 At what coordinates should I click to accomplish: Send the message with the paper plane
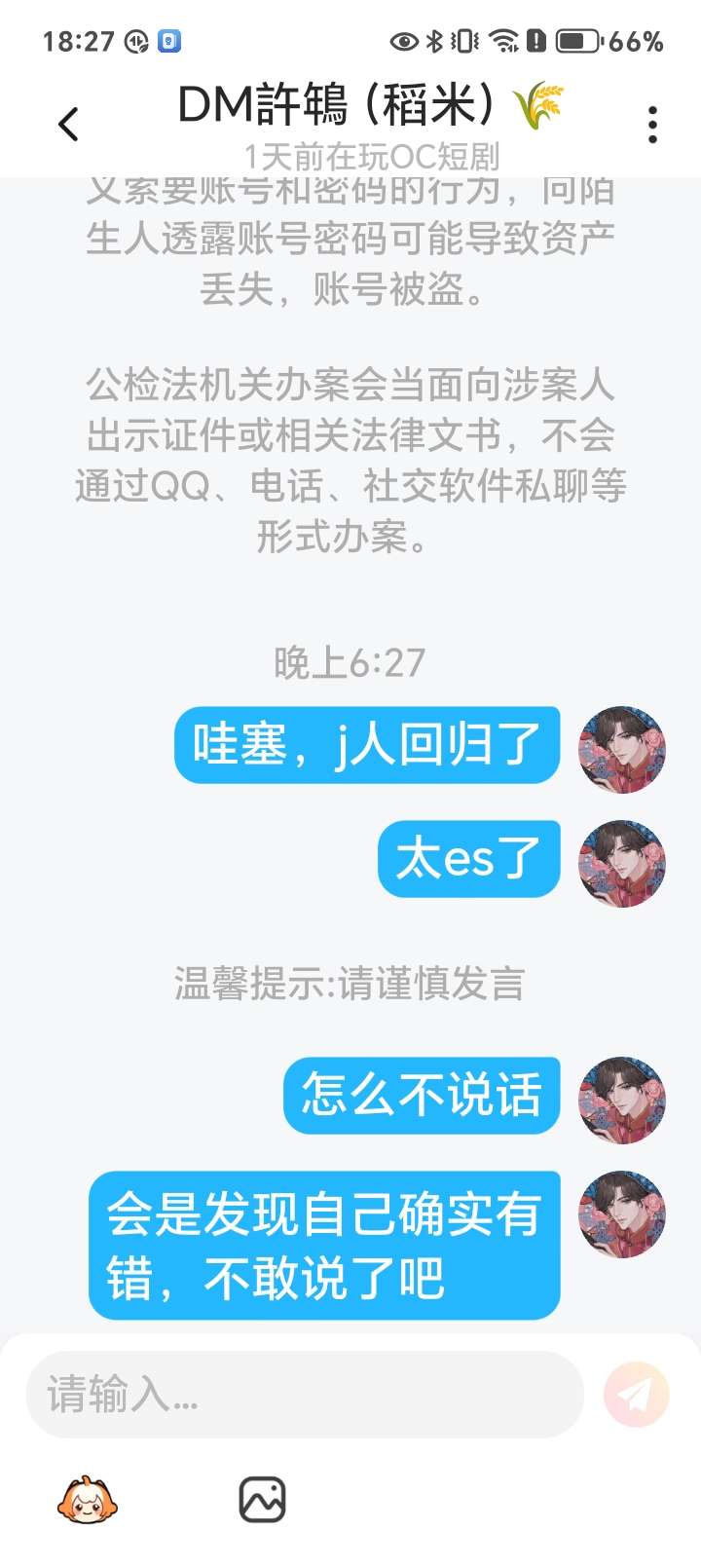[x=637, y=1395]
